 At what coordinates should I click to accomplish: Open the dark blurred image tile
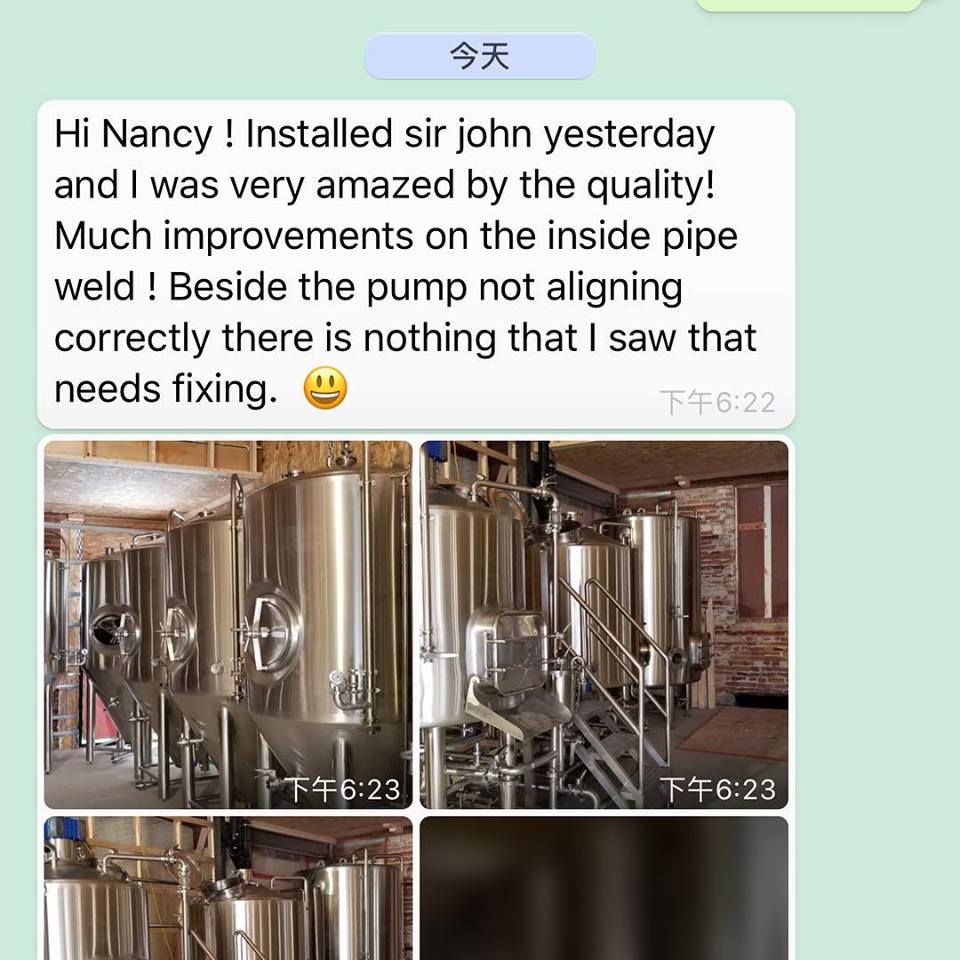pos(604,888)
